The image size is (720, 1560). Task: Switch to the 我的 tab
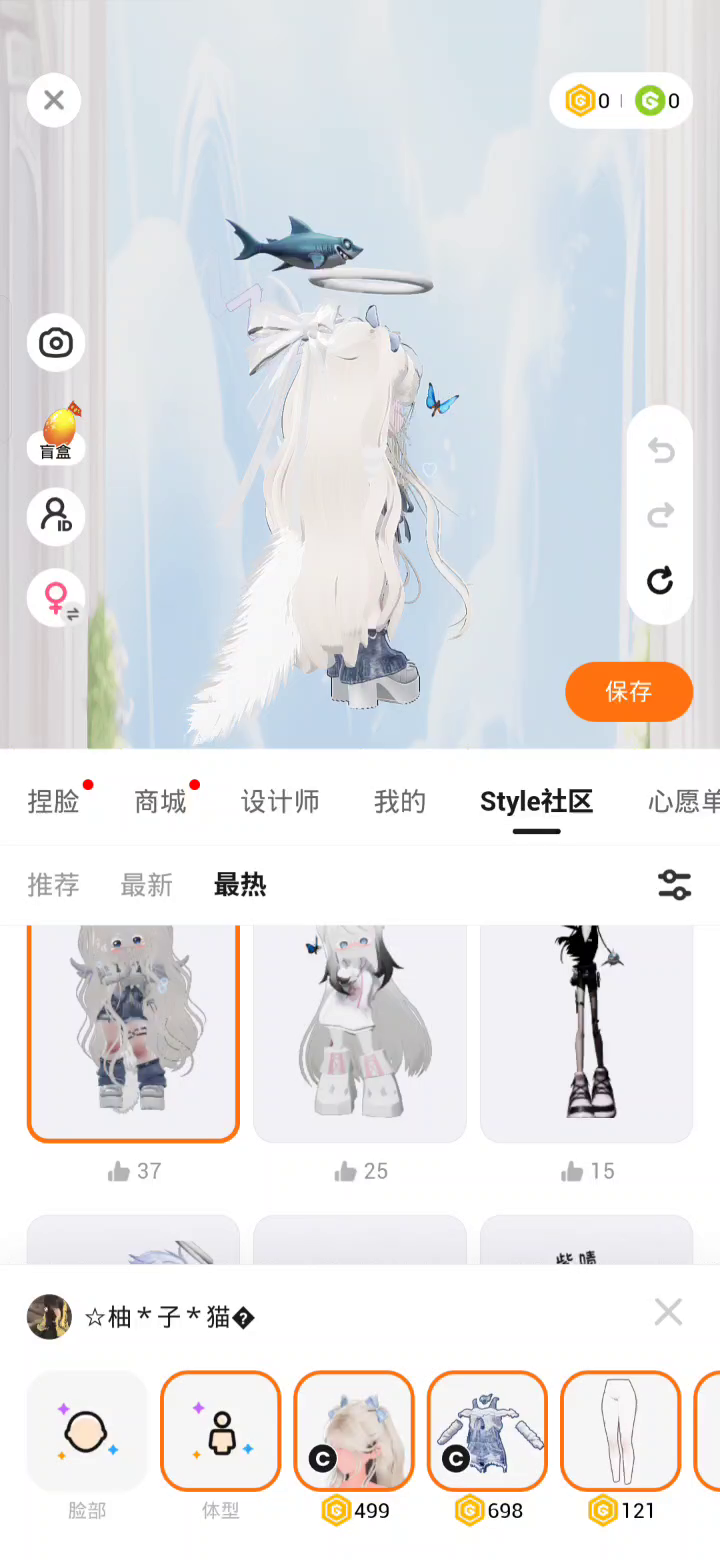point(399,801)
